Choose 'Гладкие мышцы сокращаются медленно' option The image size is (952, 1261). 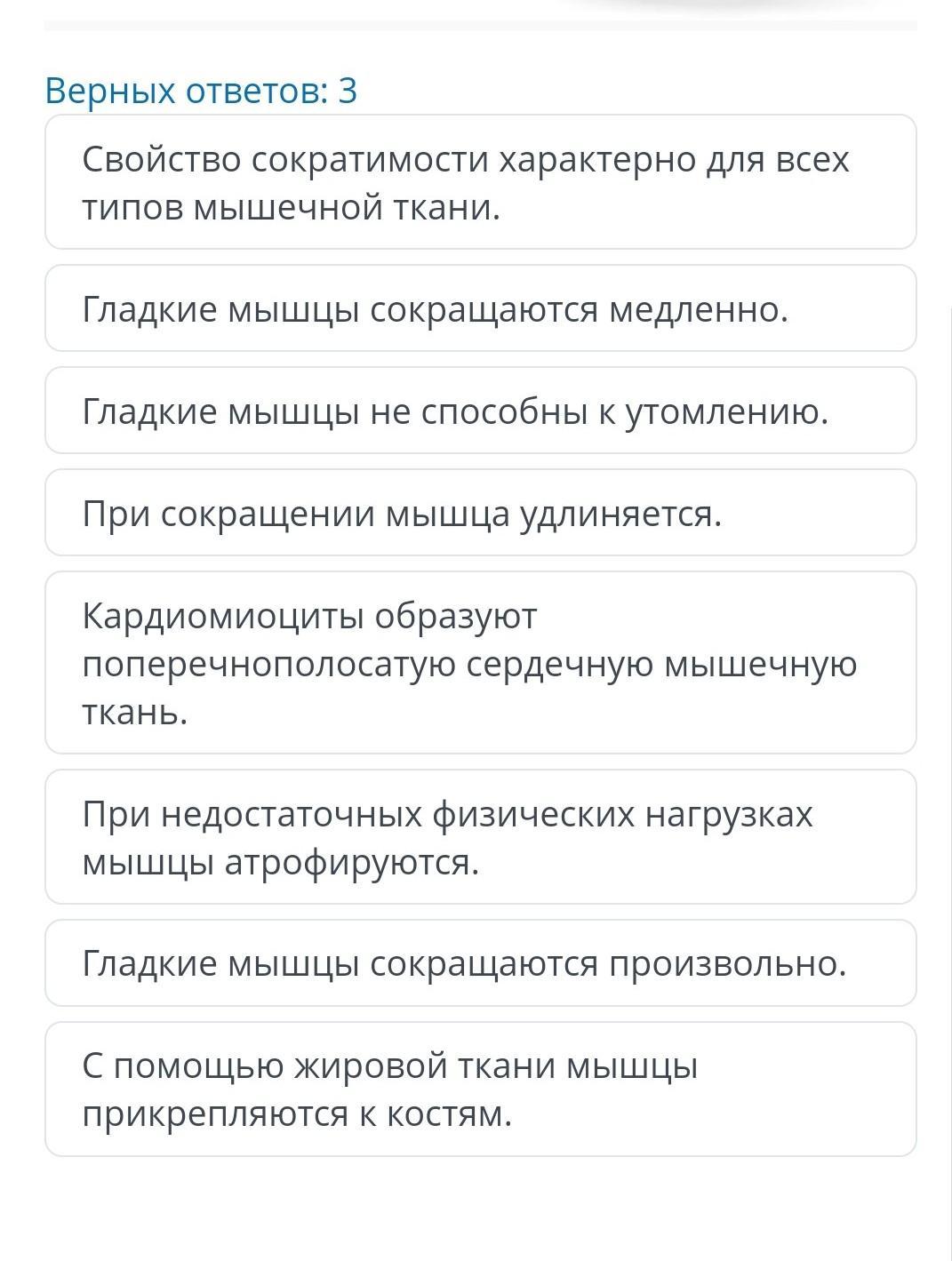(x=480, y=308)
